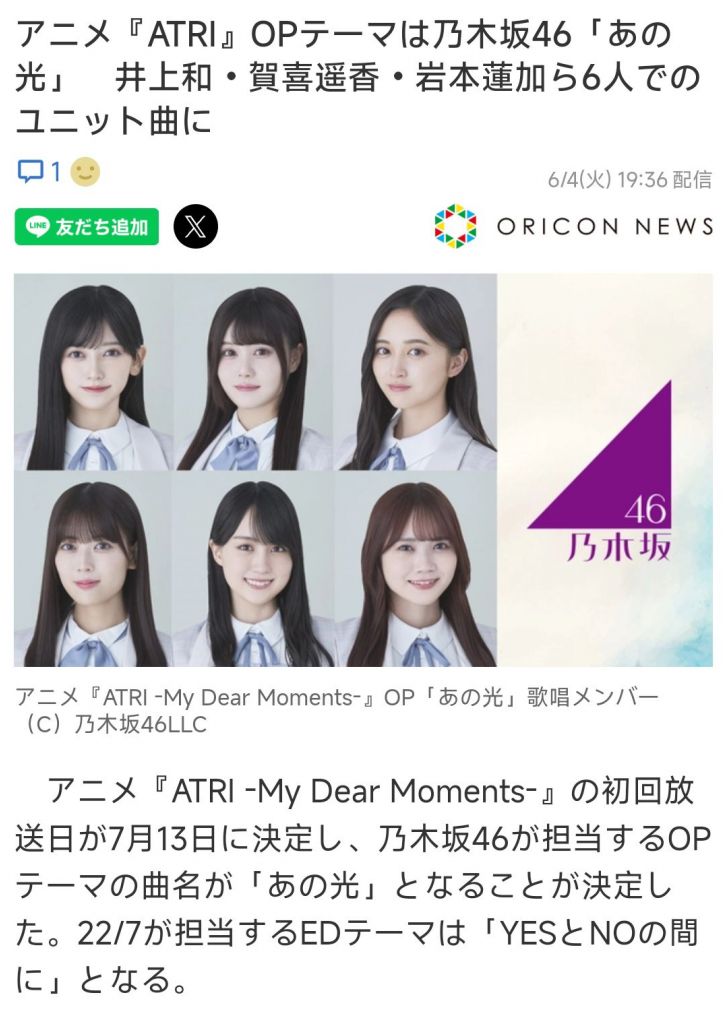Tap the LINE 友だち追加 button
Image resolution: width=727 pixels, height=1024 pixels.
pyautogui.click(x=87, y=227)
